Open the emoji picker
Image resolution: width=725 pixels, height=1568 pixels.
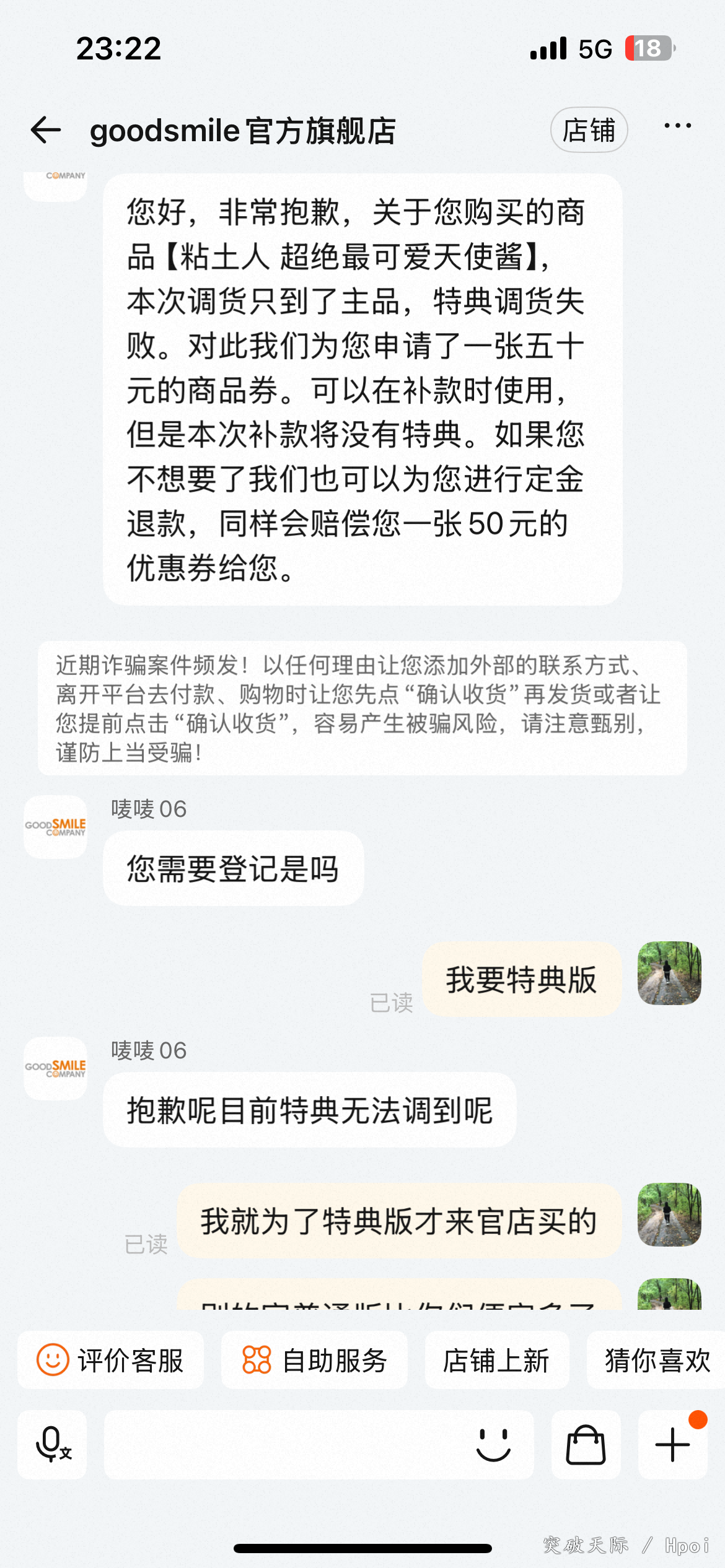click(493, 1445)
